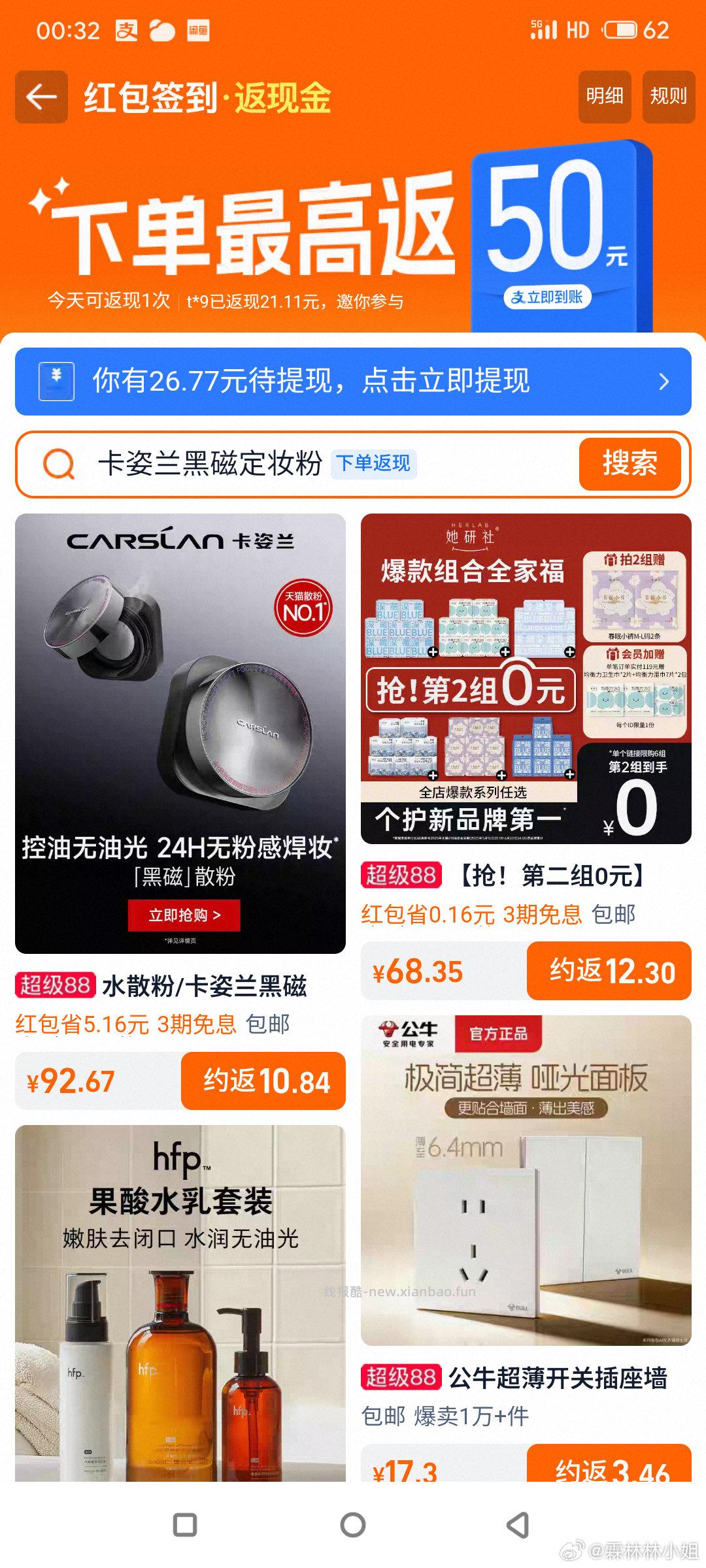Image resolution: width=706 pixels, height=1568 pixels.
Task: Expand the withdrawal banner via its right chevron
Action: 665,381
